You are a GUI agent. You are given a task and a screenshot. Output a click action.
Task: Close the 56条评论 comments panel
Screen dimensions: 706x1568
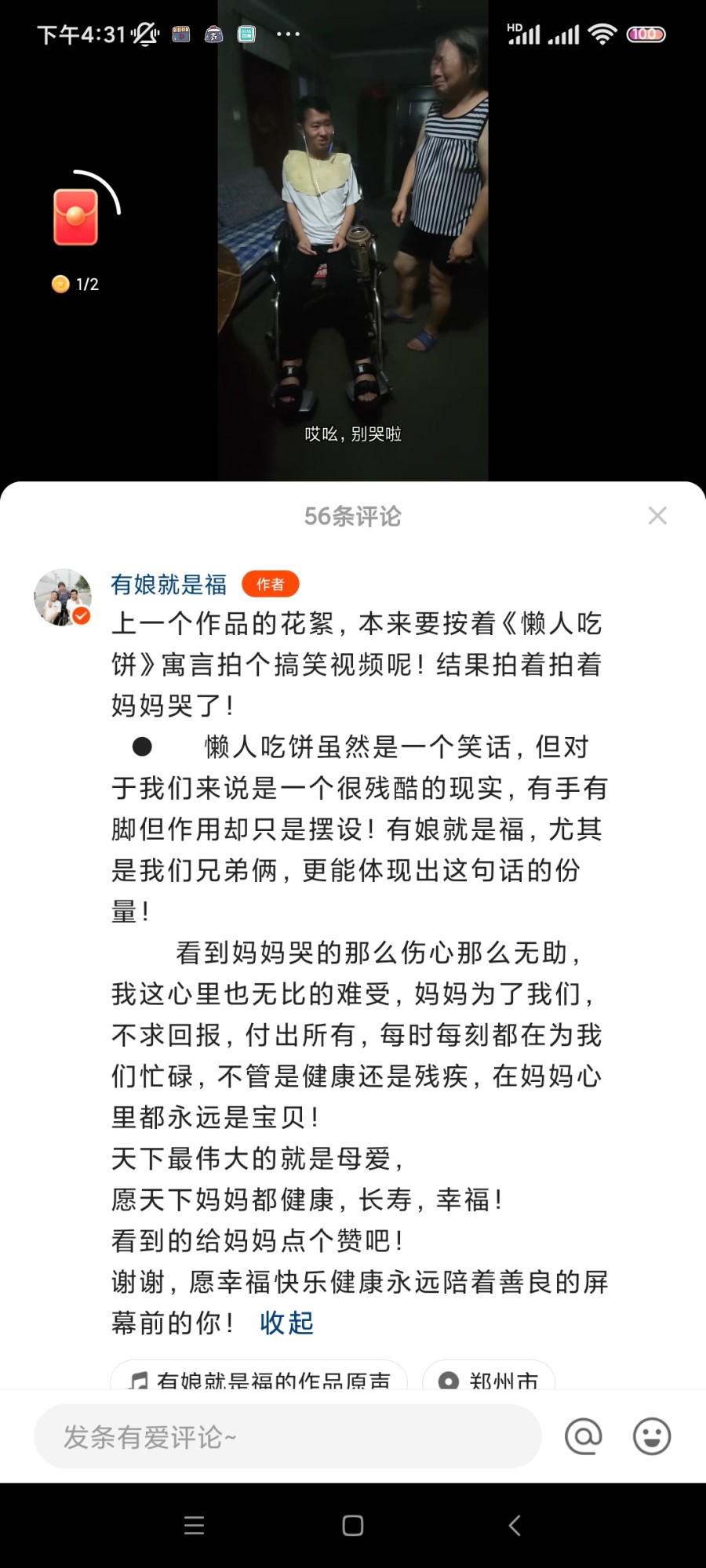pyautogui.click(x=657, y=515)
